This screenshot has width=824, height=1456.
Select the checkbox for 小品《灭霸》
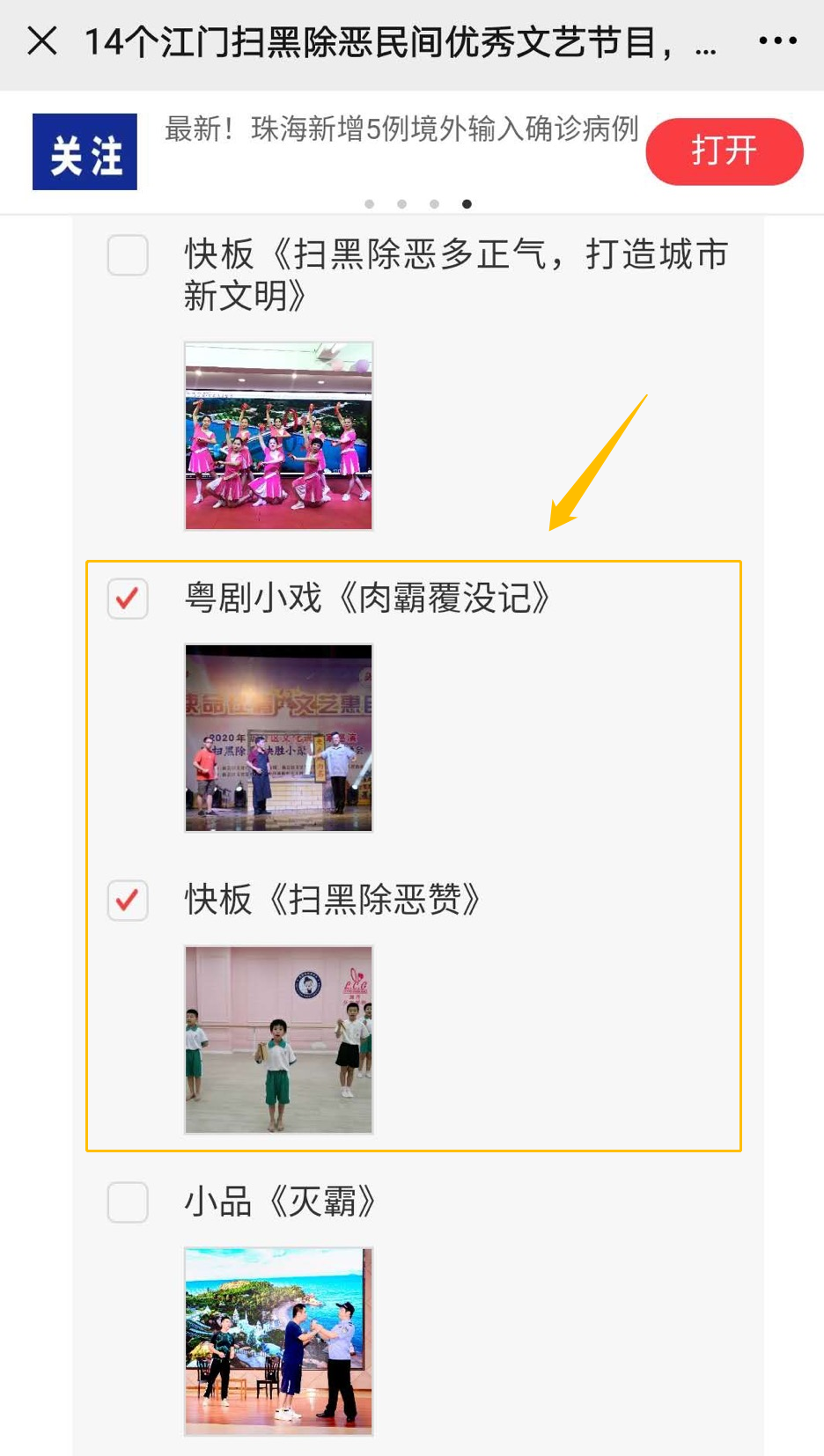point(128,1202)
